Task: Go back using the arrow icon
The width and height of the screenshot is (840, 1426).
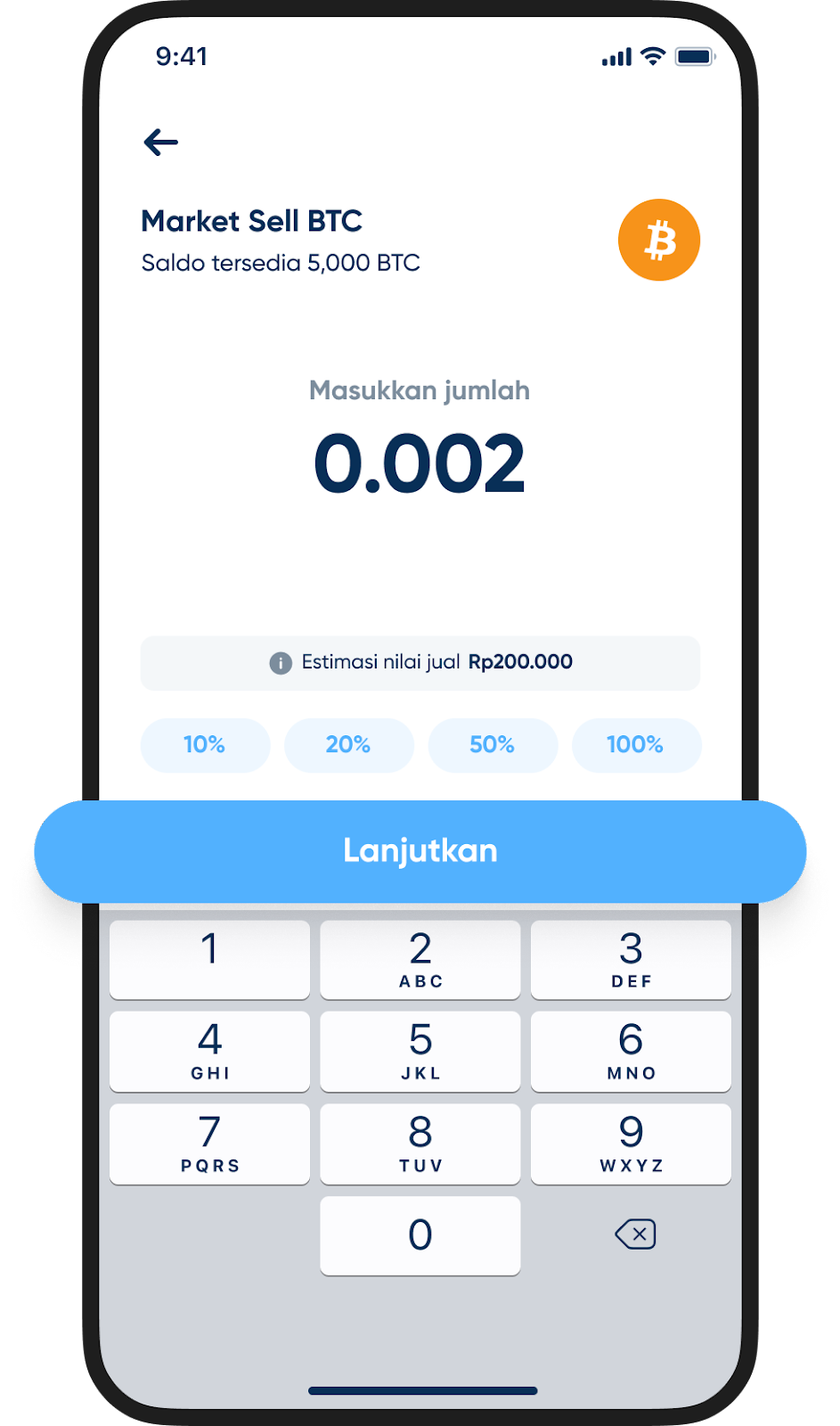Action: point(161,143)
